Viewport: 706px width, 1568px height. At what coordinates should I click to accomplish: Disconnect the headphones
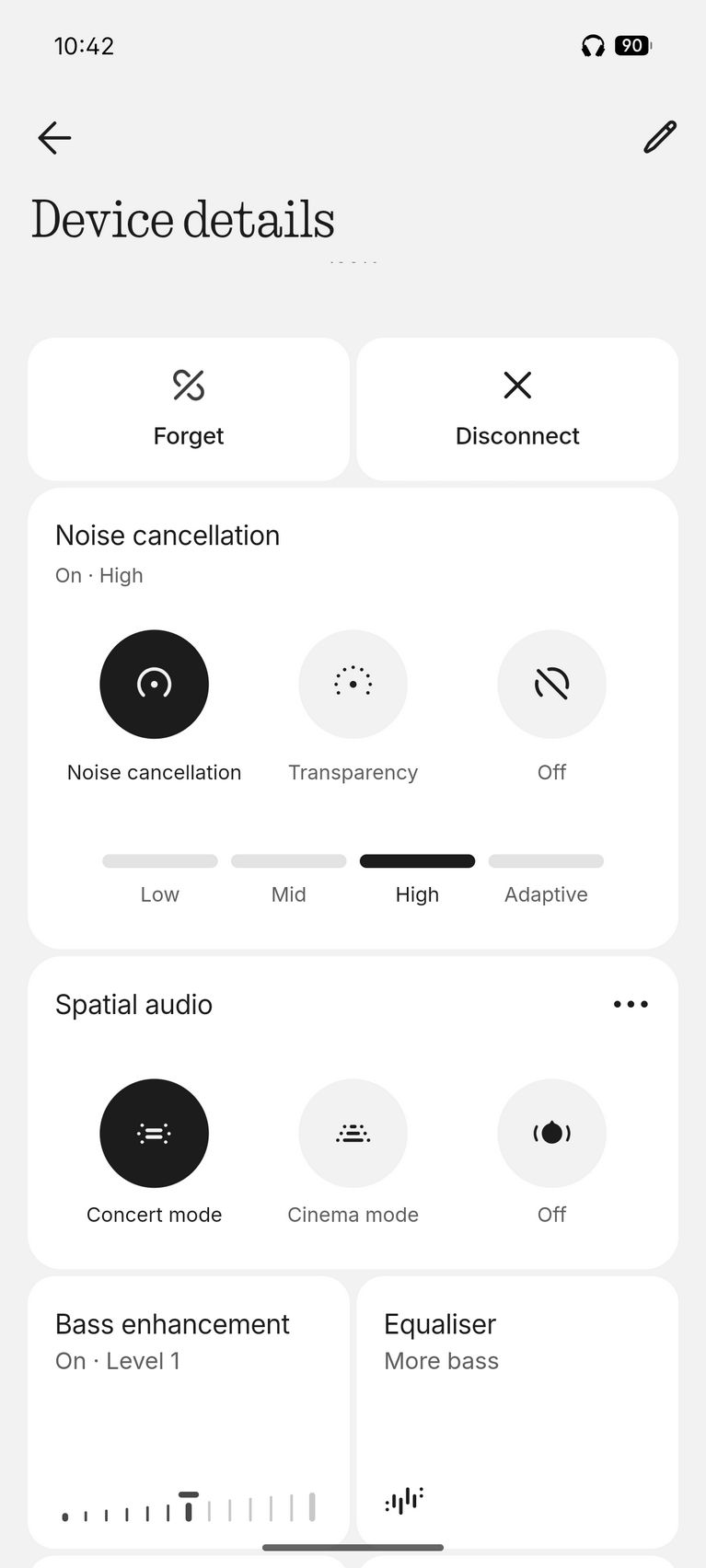click(x=517, y=409)
